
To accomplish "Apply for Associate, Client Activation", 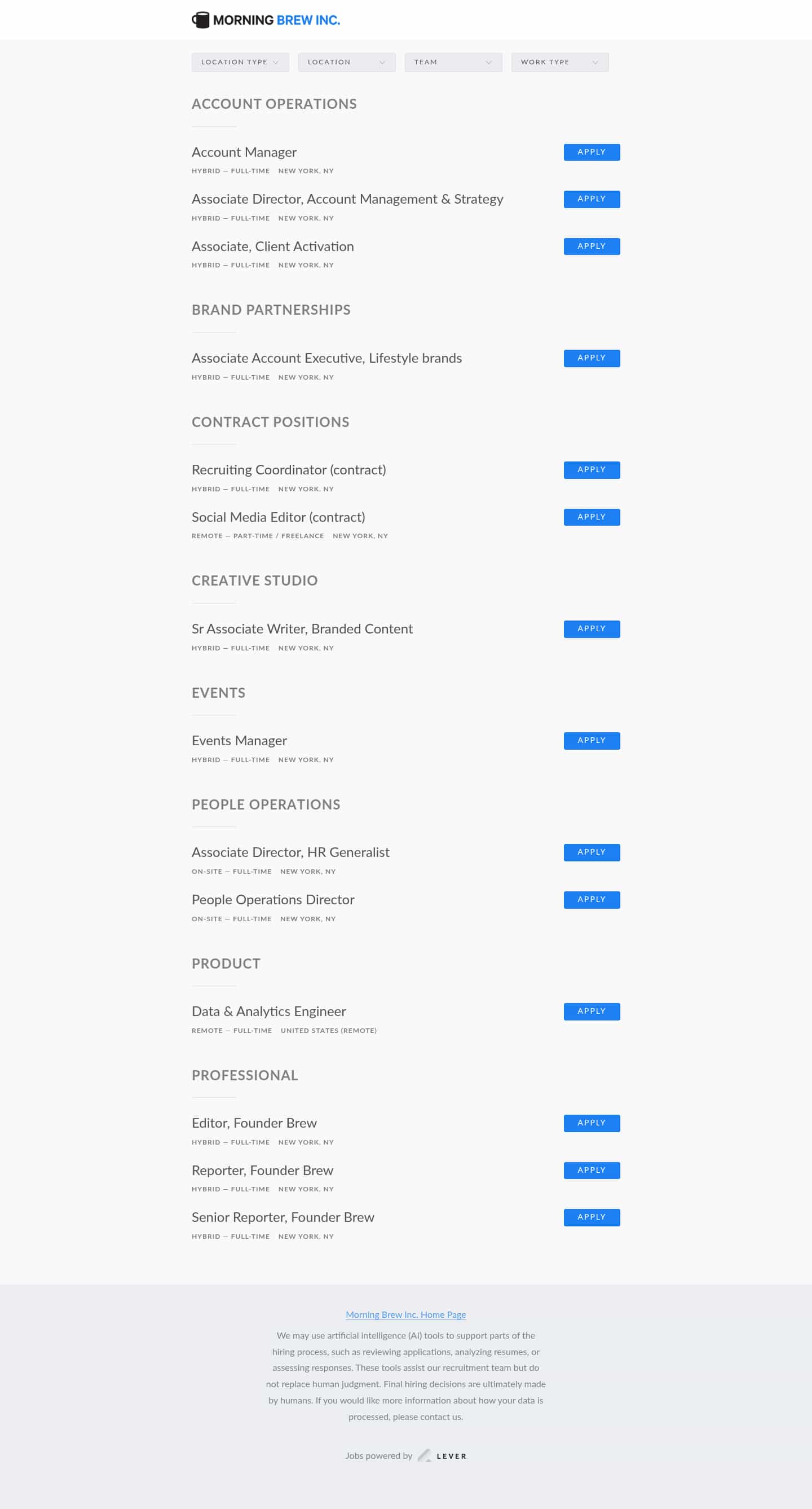I will click(592, 247).
